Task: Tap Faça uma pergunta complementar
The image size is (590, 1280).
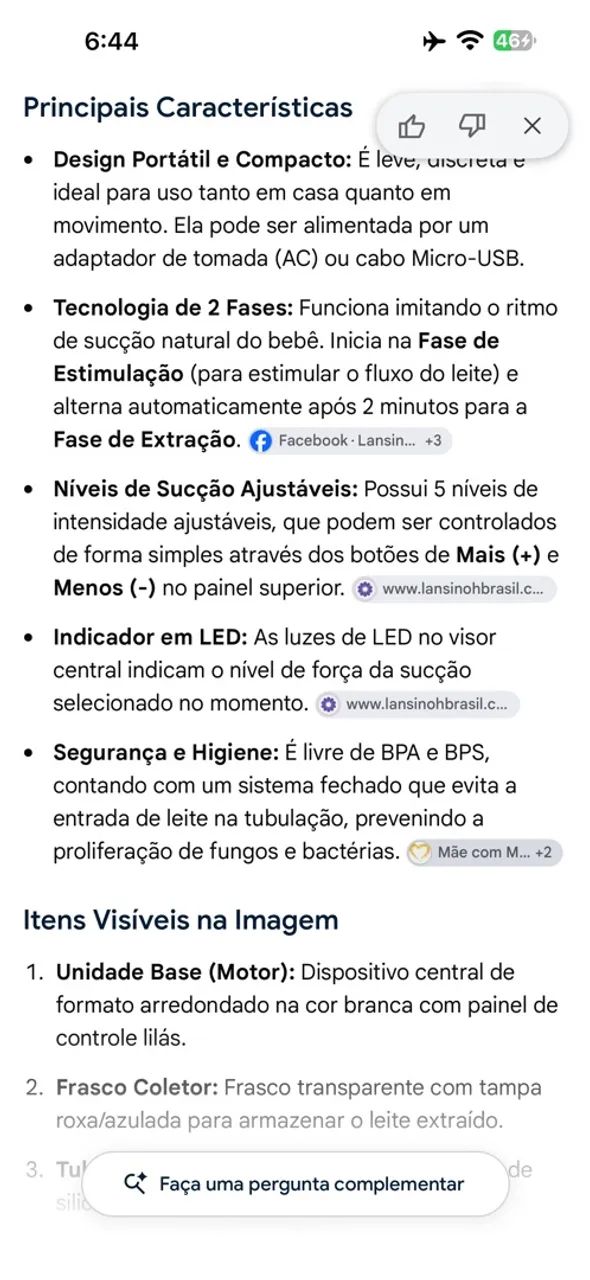Action: click(x=295, y=1184)
